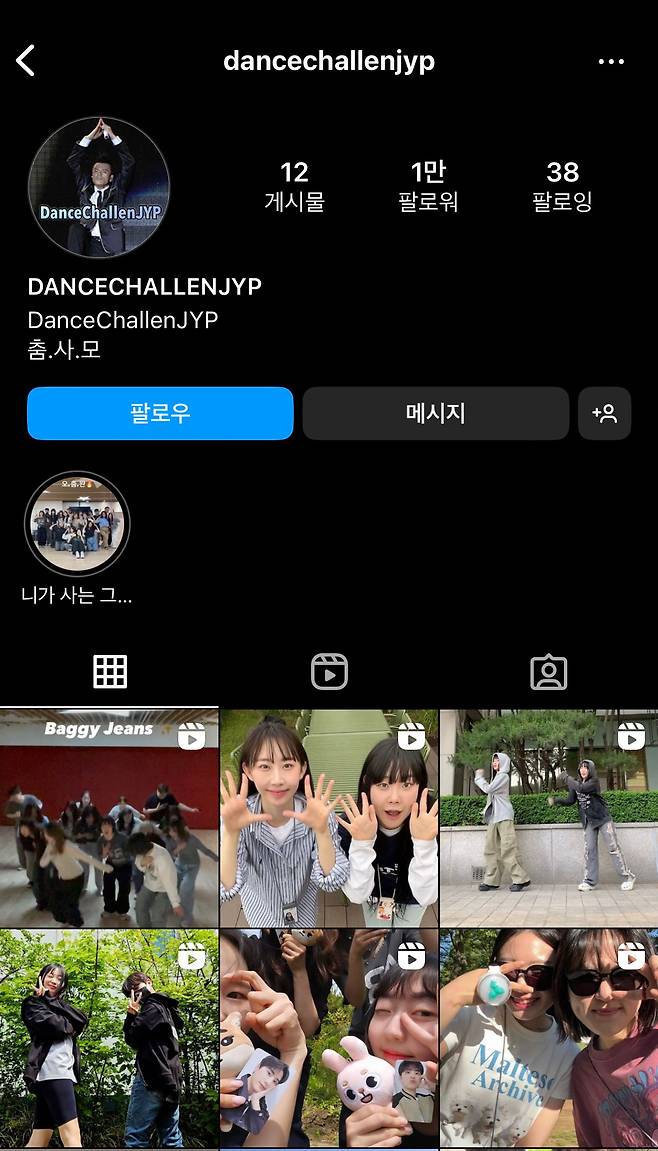Open DanceChallenJYP profile picture
Image resolution: width=658 pixels, height=1151 pixels.
99,187
